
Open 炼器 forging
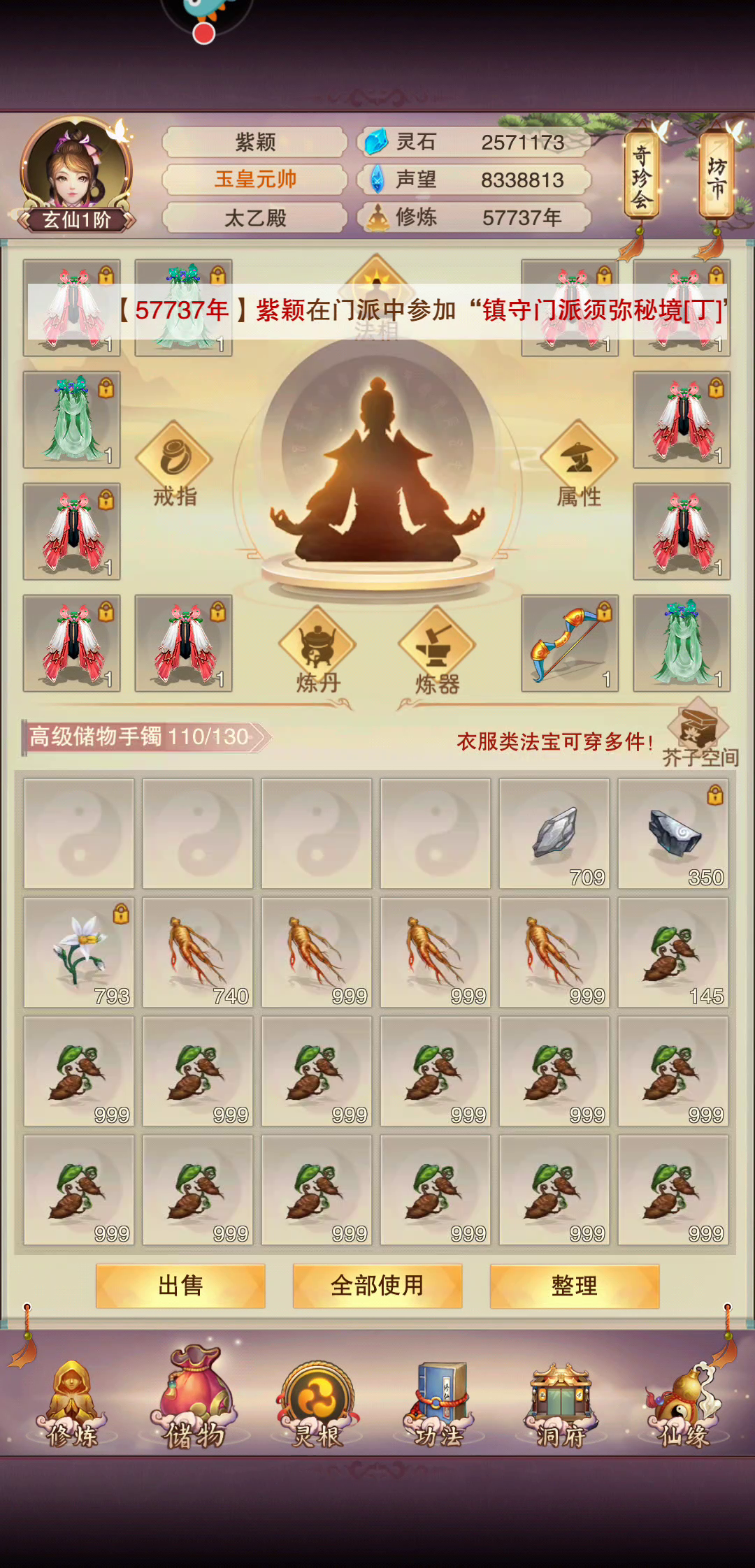coord(437,651)
